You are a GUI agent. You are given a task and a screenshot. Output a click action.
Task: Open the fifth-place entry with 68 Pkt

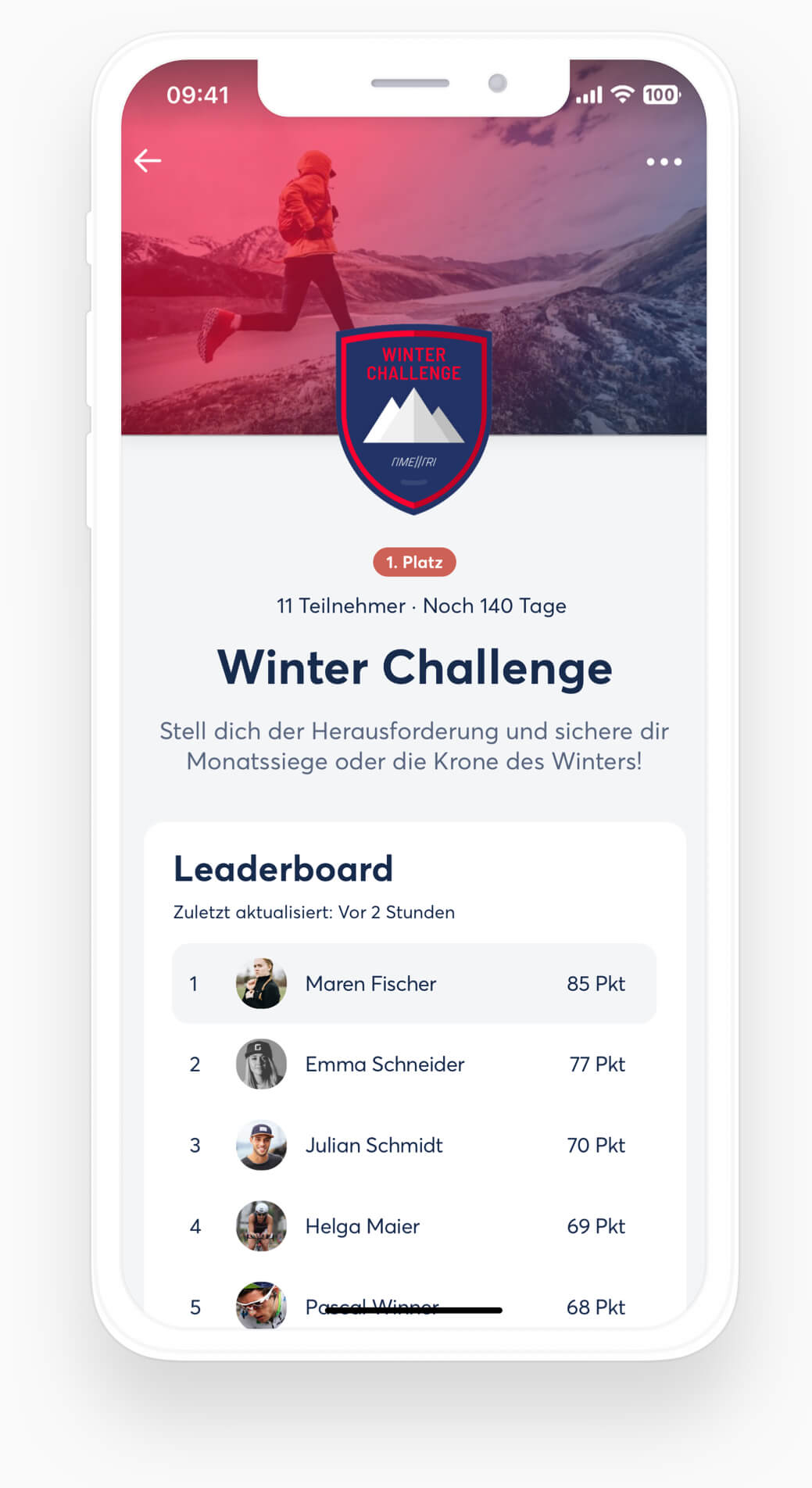pos(414,1303)
